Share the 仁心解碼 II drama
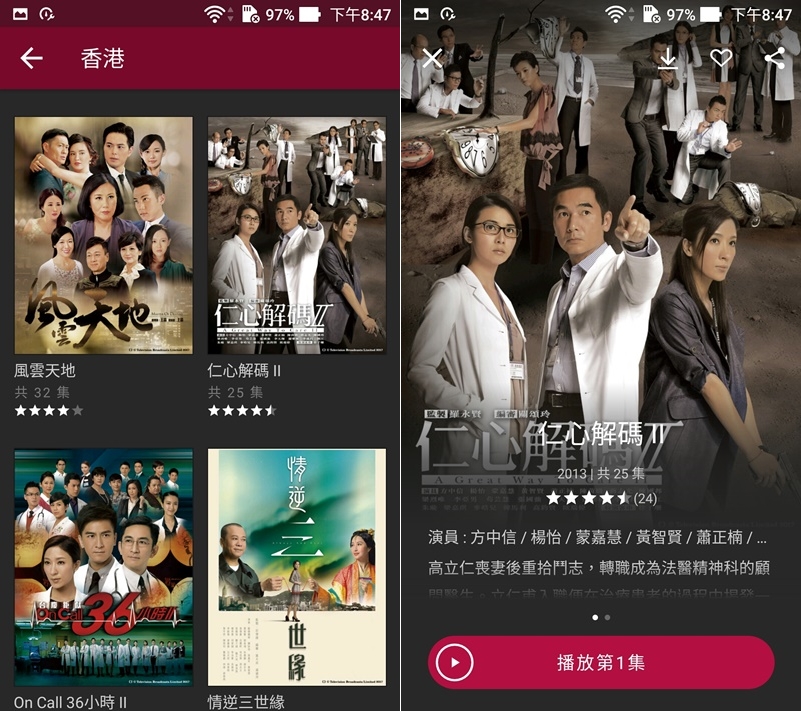The height and width of the screenshot is (711, 801). point(774,58)
